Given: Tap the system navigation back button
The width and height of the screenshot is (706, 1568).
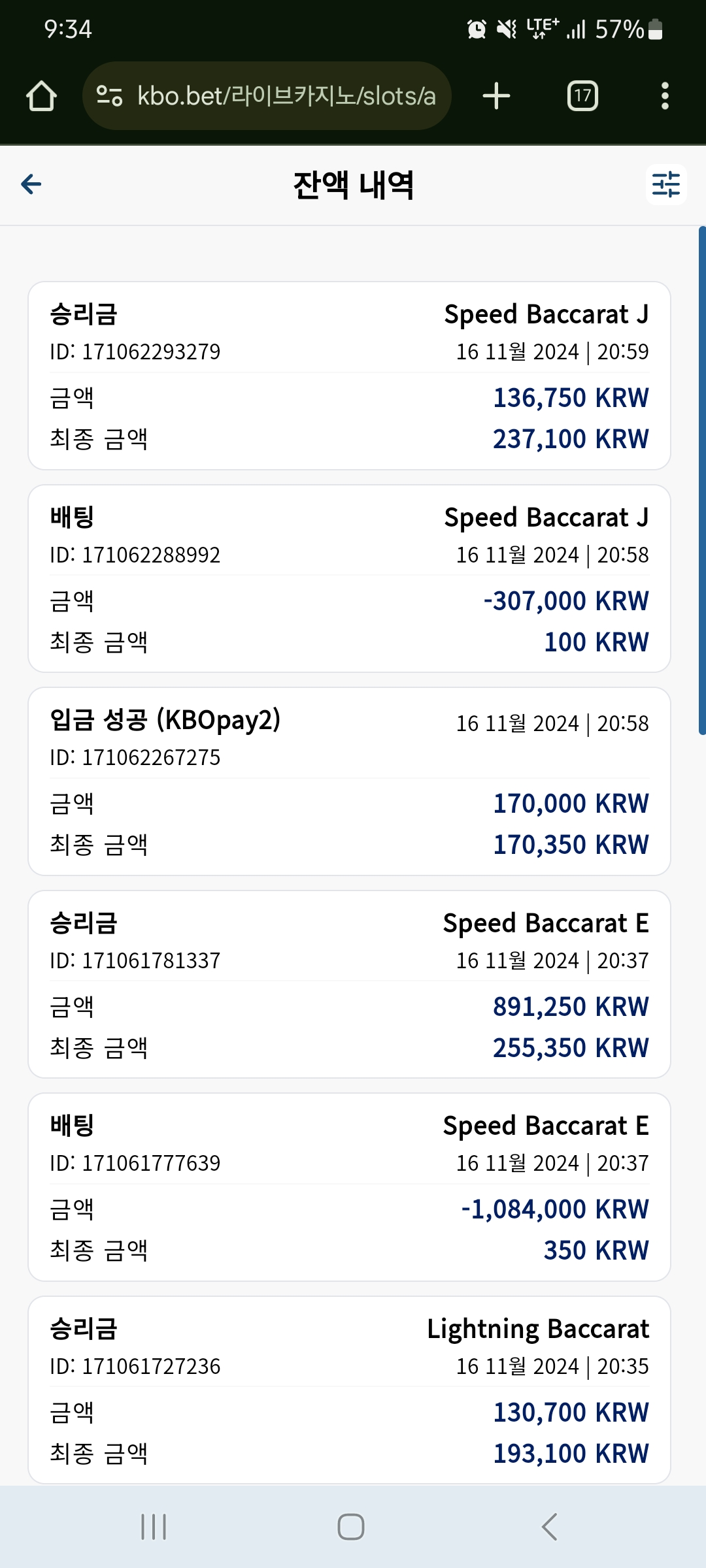Looking at the screenshot, I should pos(550,1527).
